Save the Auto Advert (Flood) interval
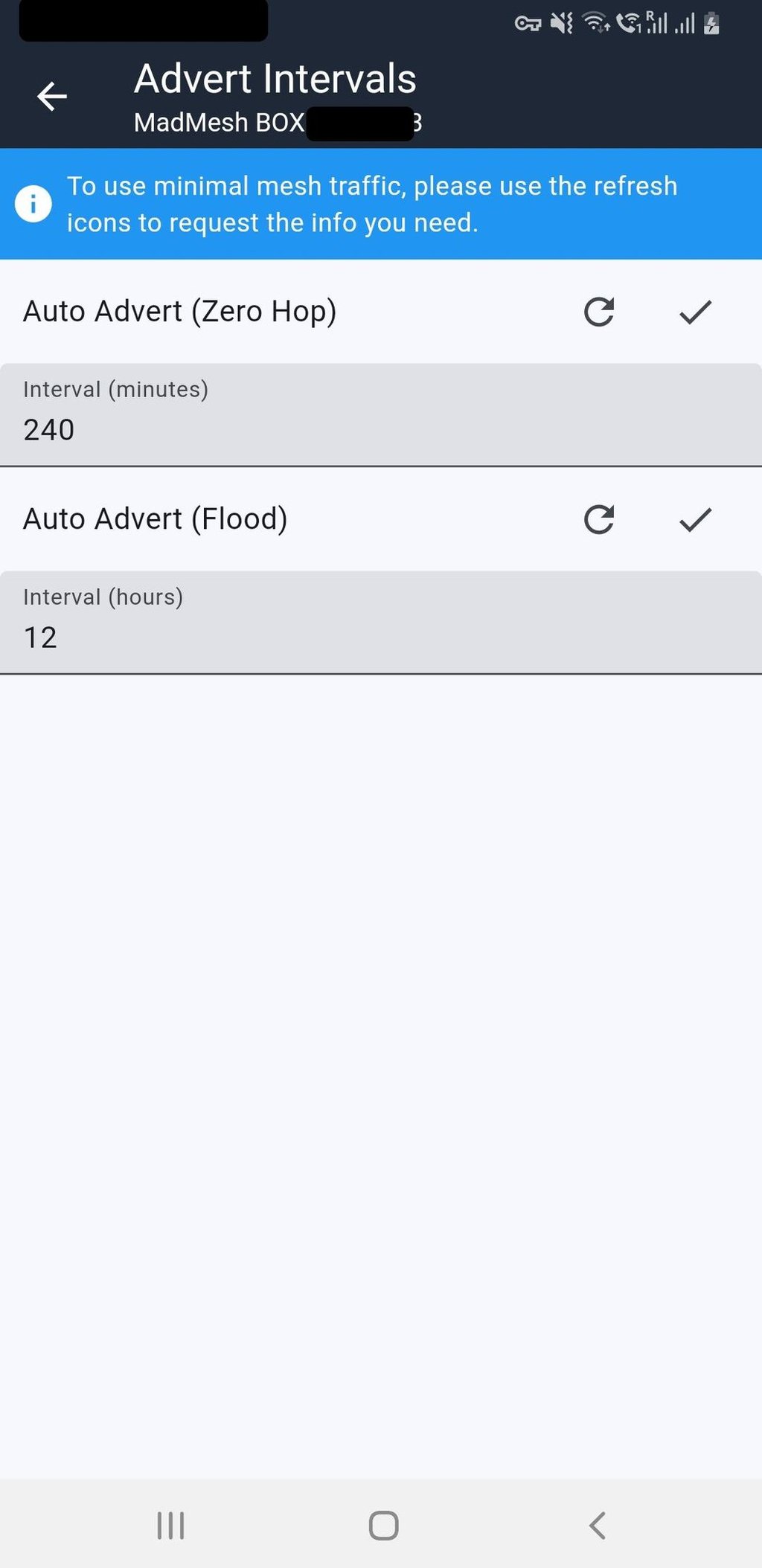This screenshot has width=762, height=1568. coord(695,519)
